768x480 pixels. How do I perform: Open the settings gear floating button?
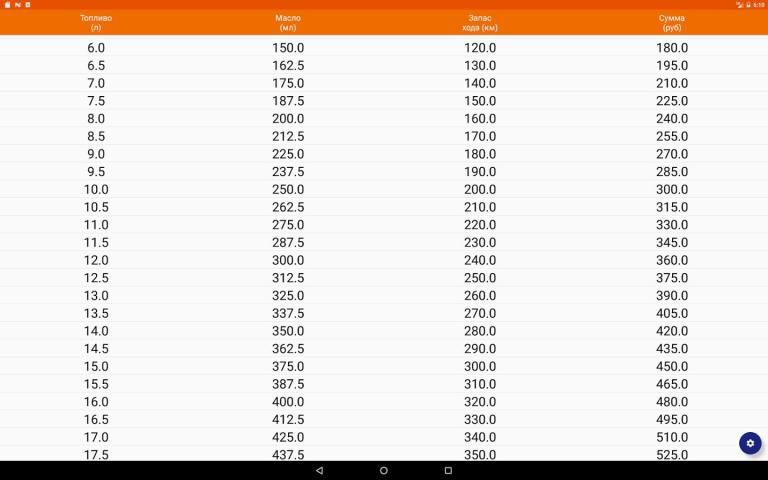coord(750,443)
